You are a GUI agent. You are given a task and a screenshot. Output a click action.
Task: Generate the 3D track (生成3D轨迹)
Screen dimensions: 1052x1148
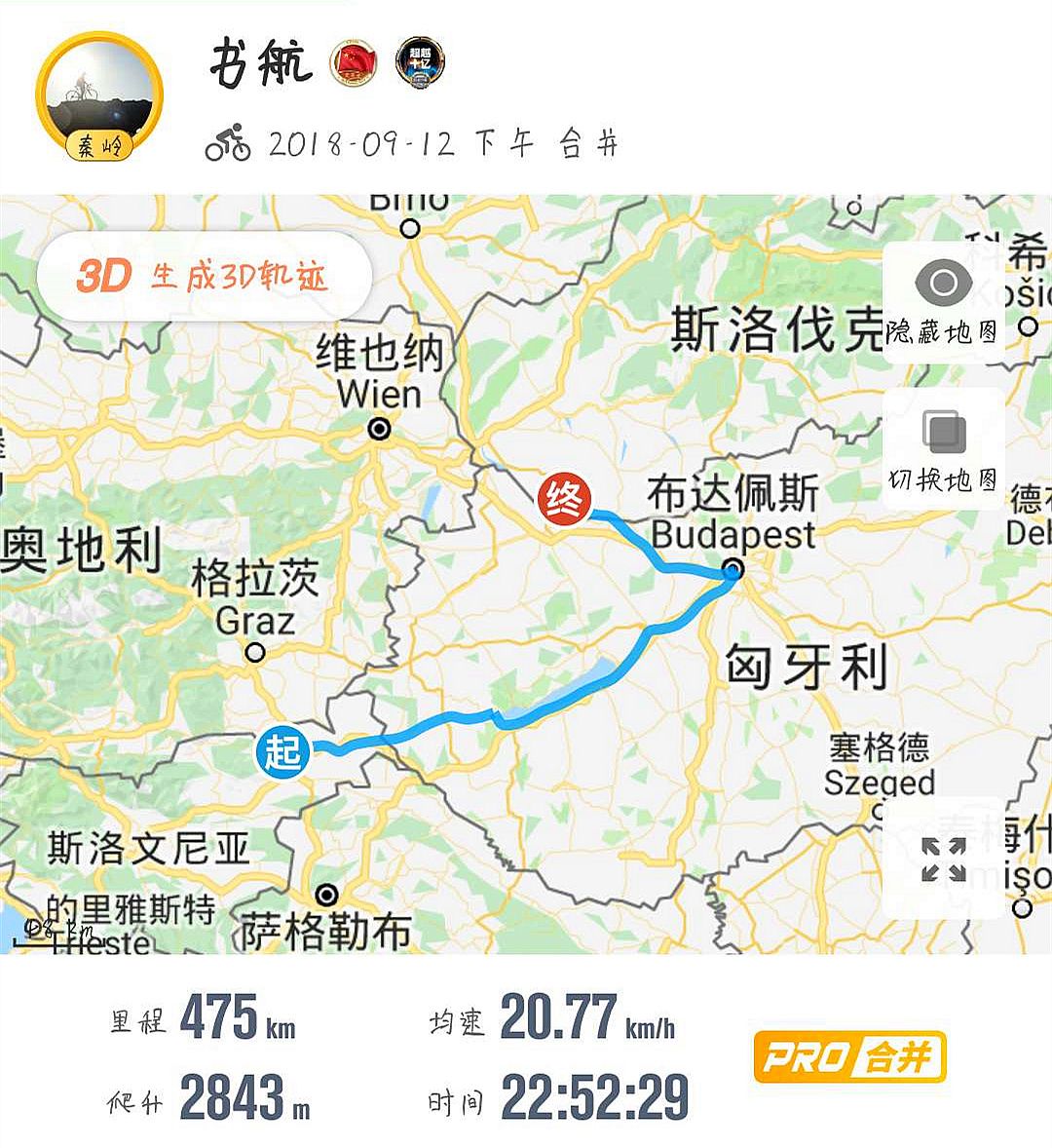coord(204,277)
